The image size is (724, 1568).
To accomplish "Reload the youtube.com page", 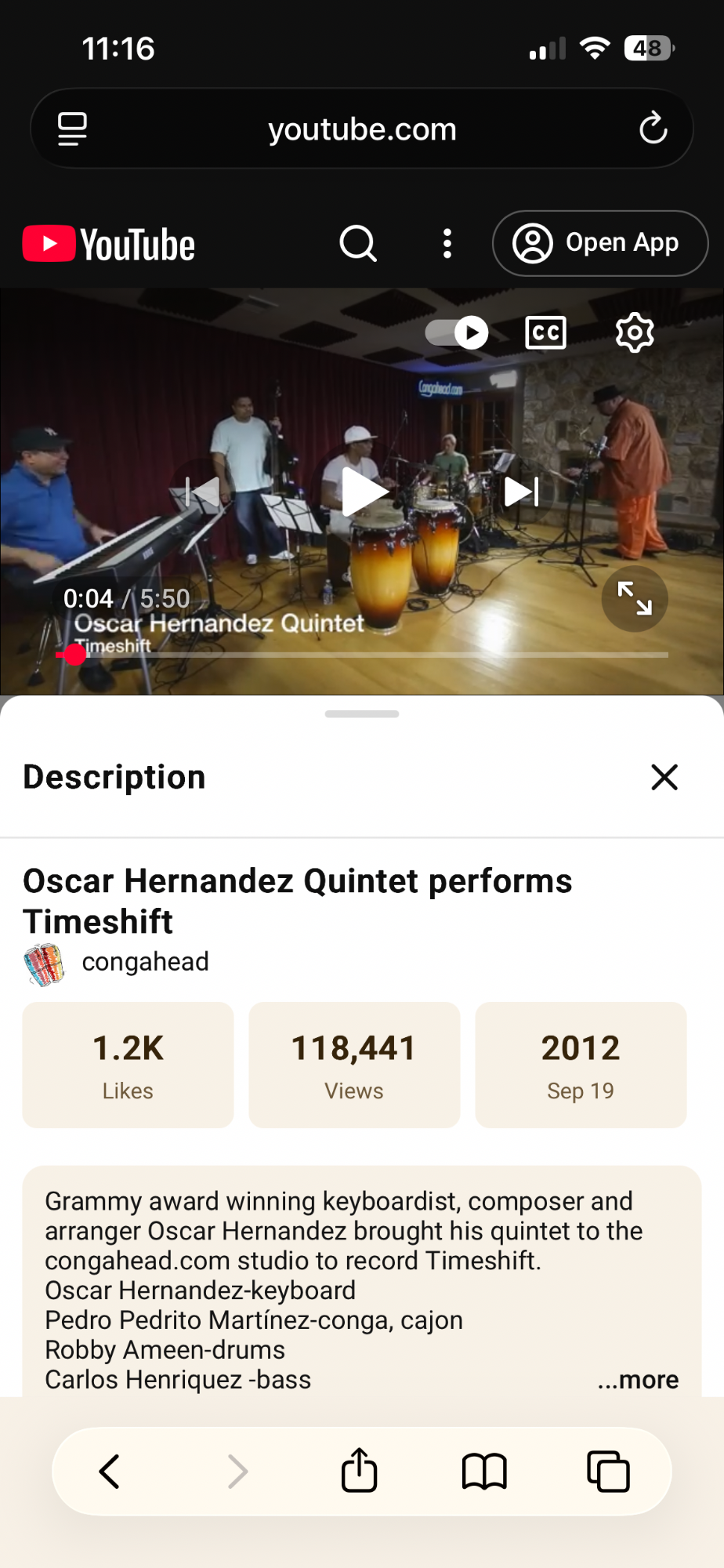I will tap(653, 129).
